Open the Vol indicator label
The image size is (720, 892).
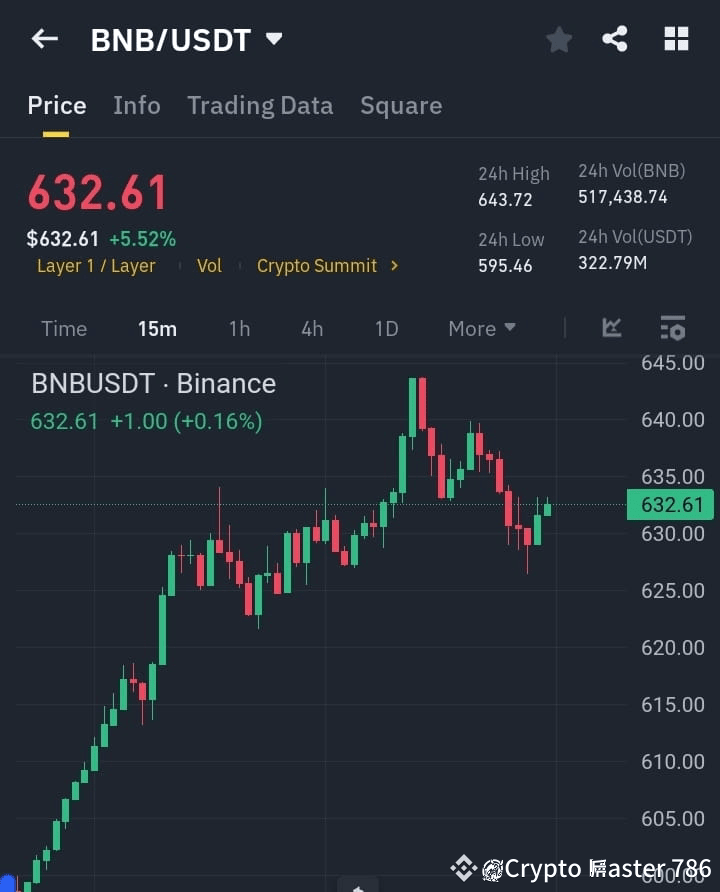[209, 266]
